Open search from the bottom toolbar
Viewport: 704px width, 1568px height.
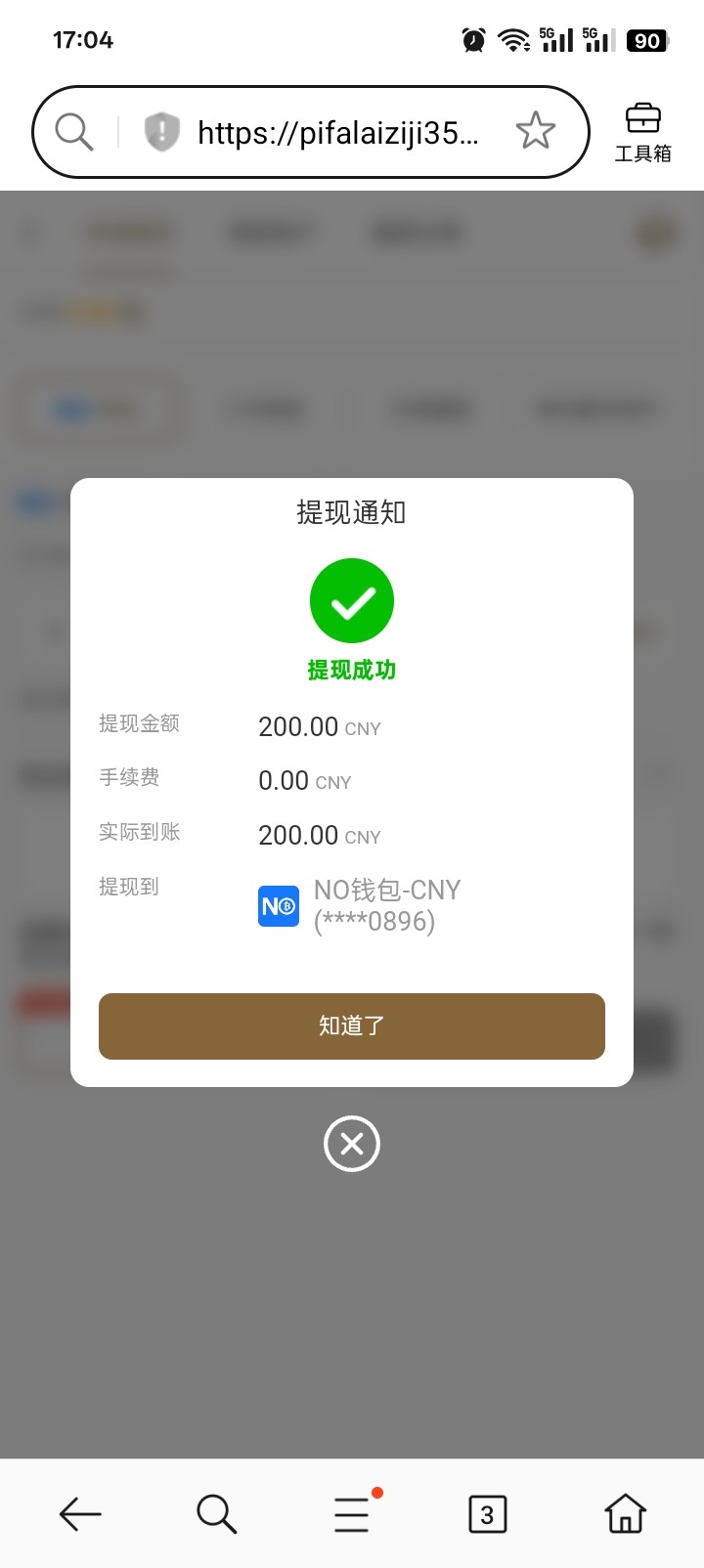click(x=216, y=1514)
